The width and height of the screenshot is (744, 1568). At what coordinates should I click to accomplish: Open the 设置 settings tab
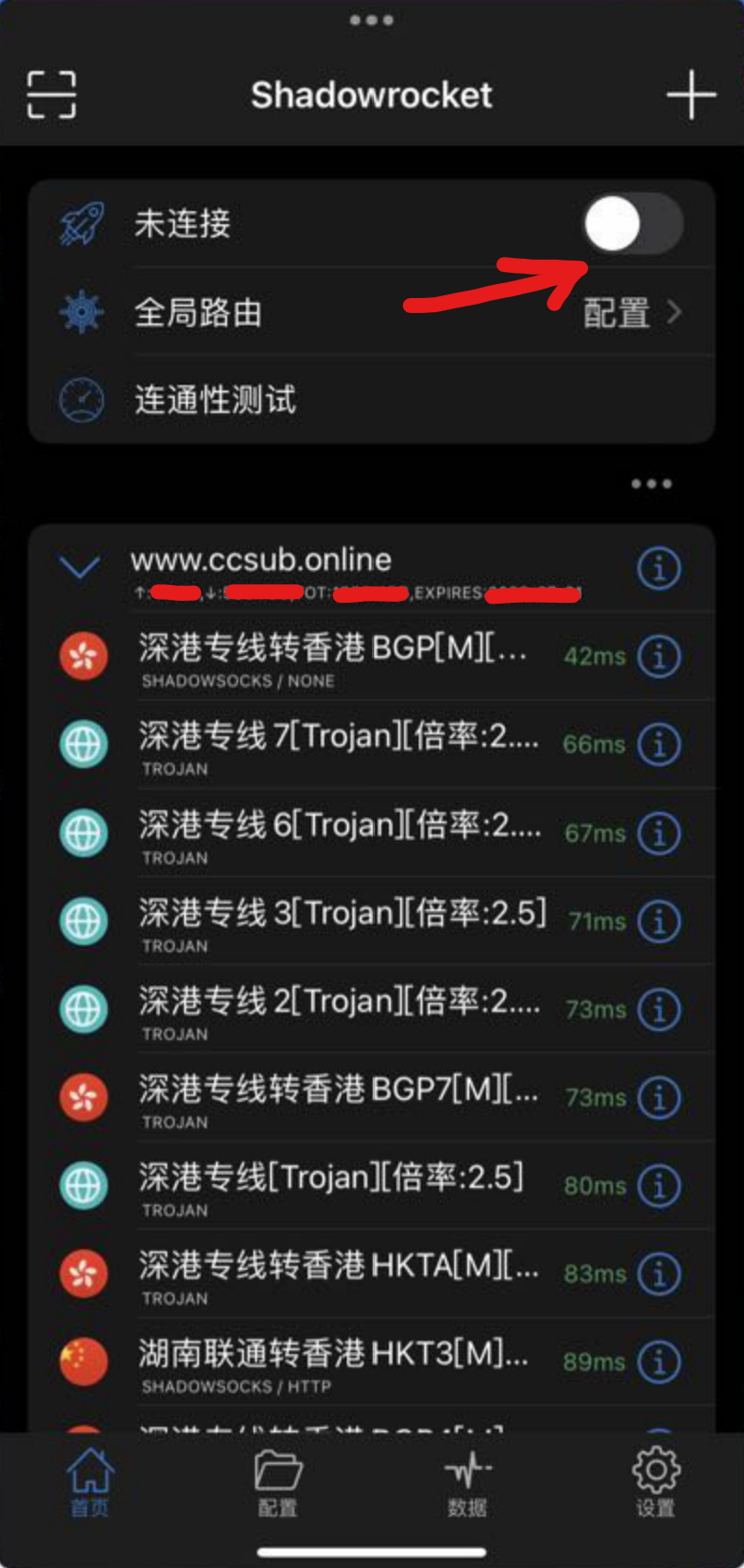[x=655, y=1483]
